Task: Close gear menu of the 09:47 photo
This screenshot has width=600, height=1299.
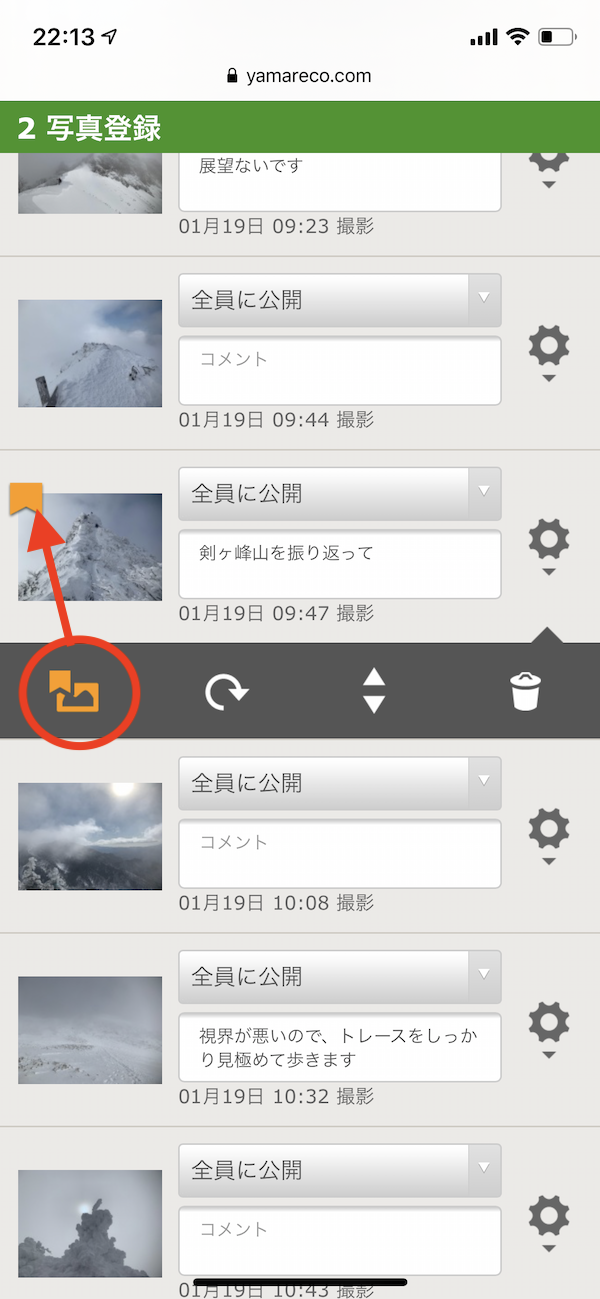Action: pos(548,547)
